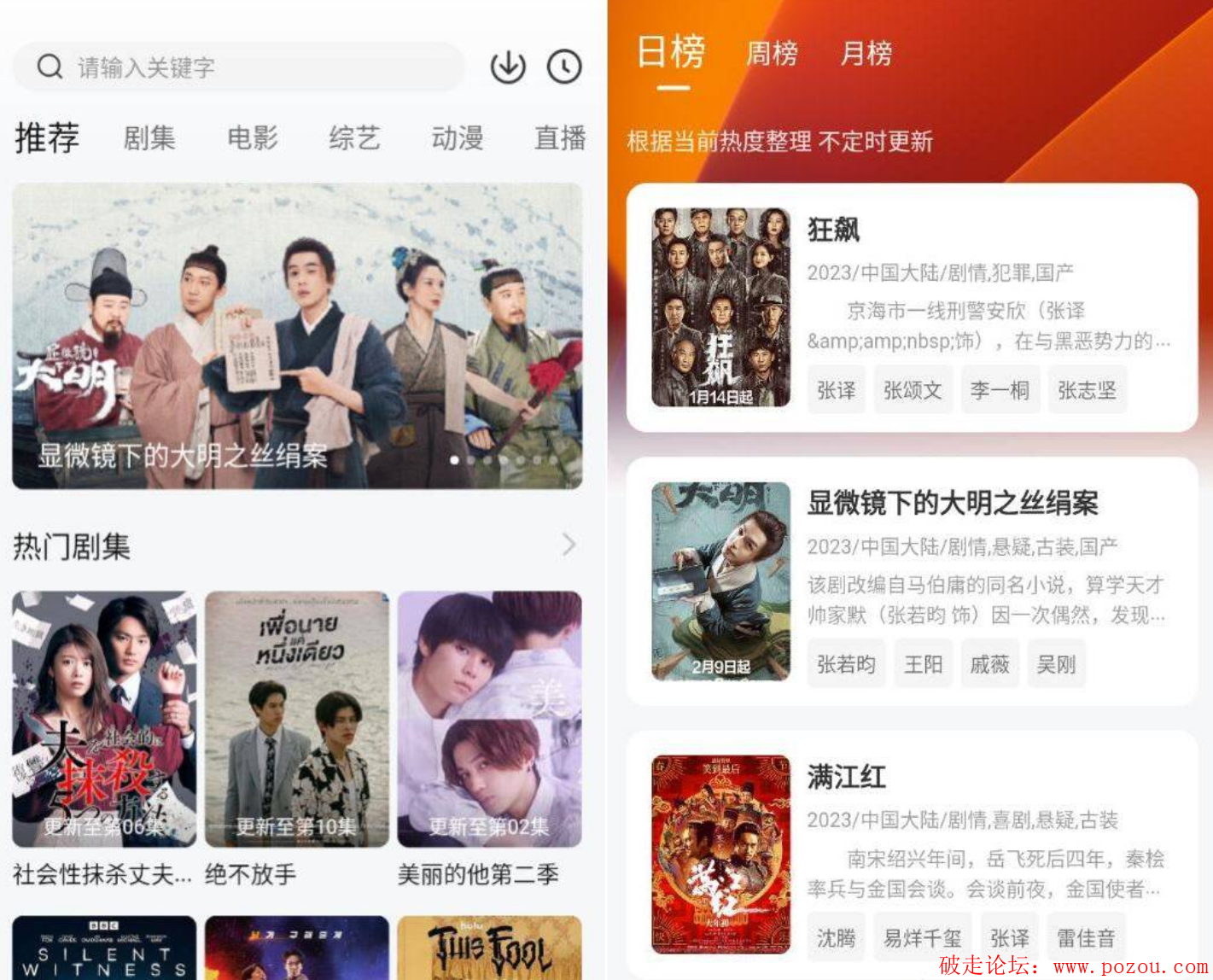This screenshot has width=1213, height=980.
Task: Open 美丽的他第二季 poster
Action: (489, 719)
